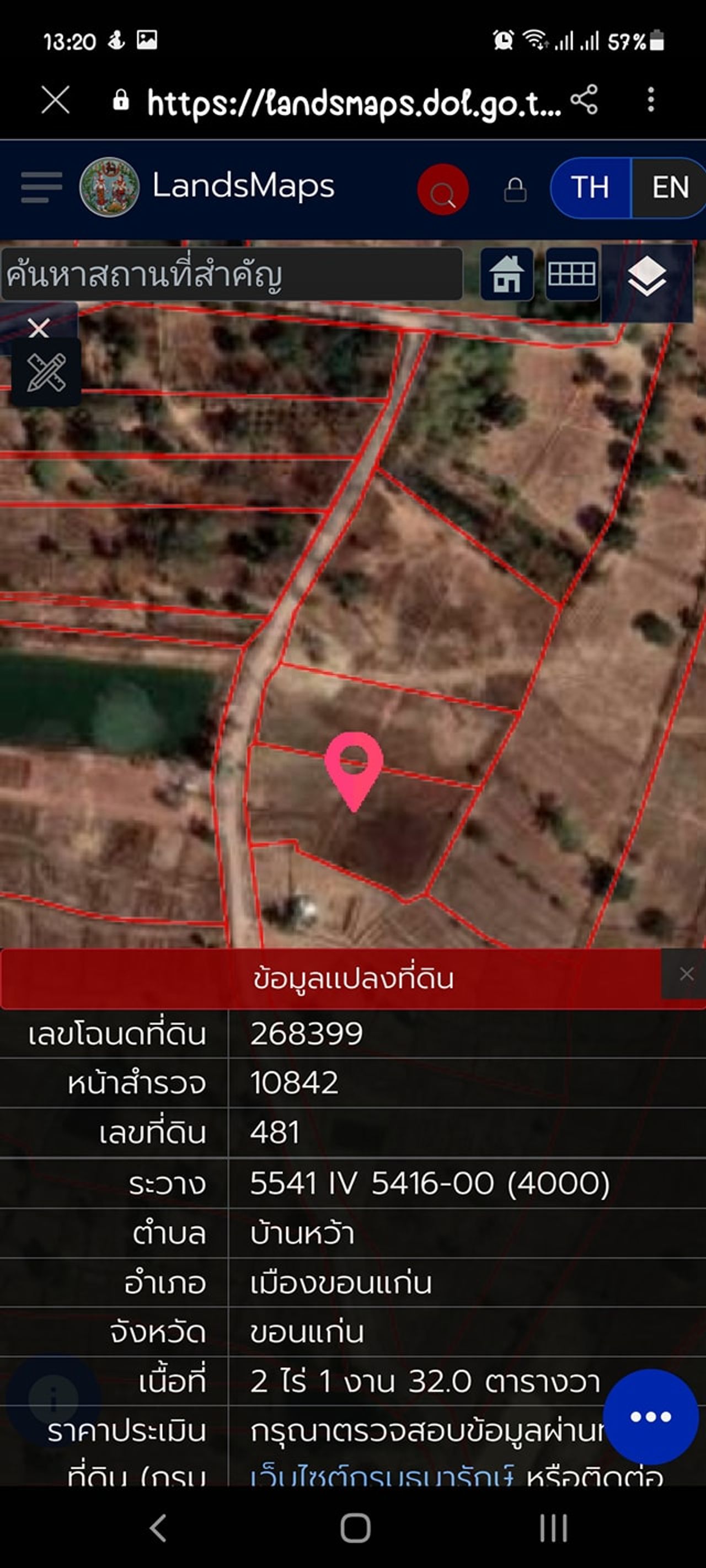The height and width of the screenshot is (1568, 706).
Task: Open the ruler and pencil measure tool
Action: [46, 373]
